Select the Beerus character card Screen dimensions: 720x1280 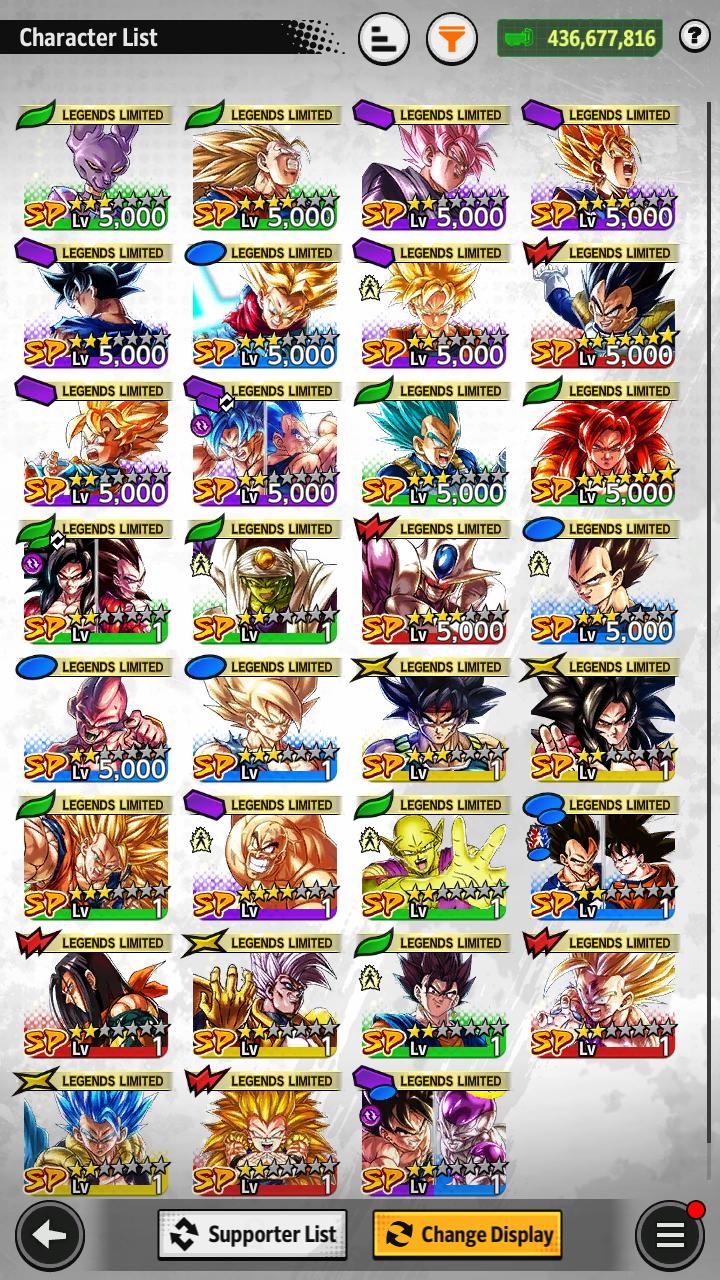click(93, 167)
